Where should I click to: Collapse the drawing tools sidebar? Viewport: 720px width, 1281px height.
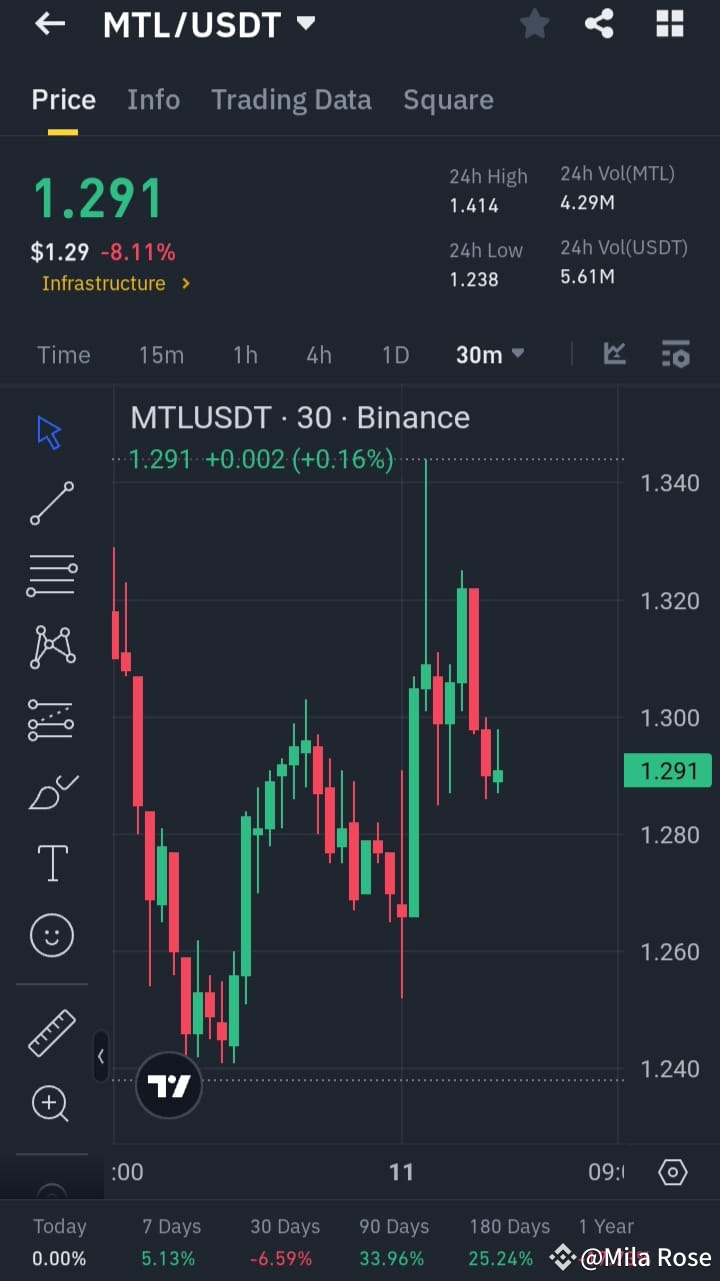pyautogui.click(x=101, y=1056)
